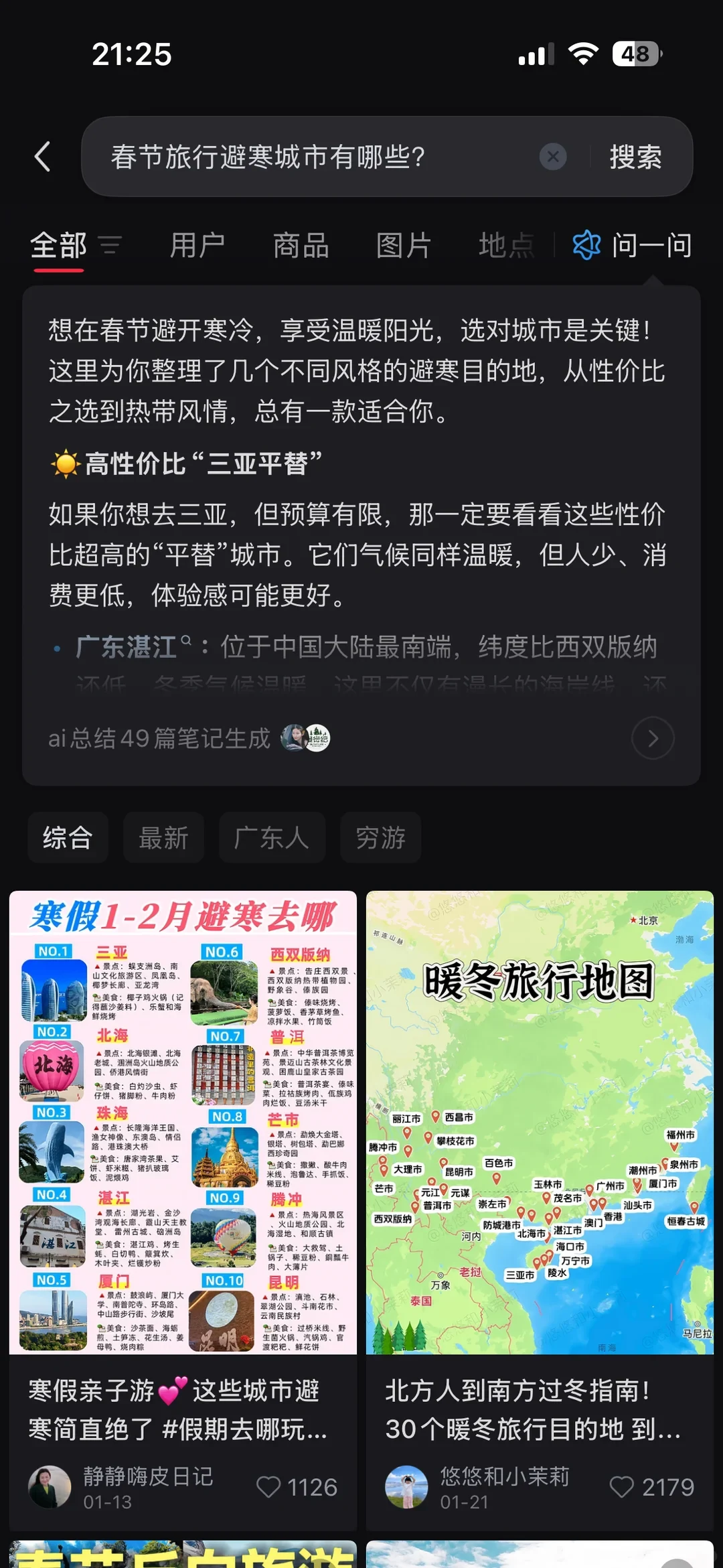Switch to the 用户 tab
Image resolution: width=723 pixels, height=1568 pixels.
(197, 245)
